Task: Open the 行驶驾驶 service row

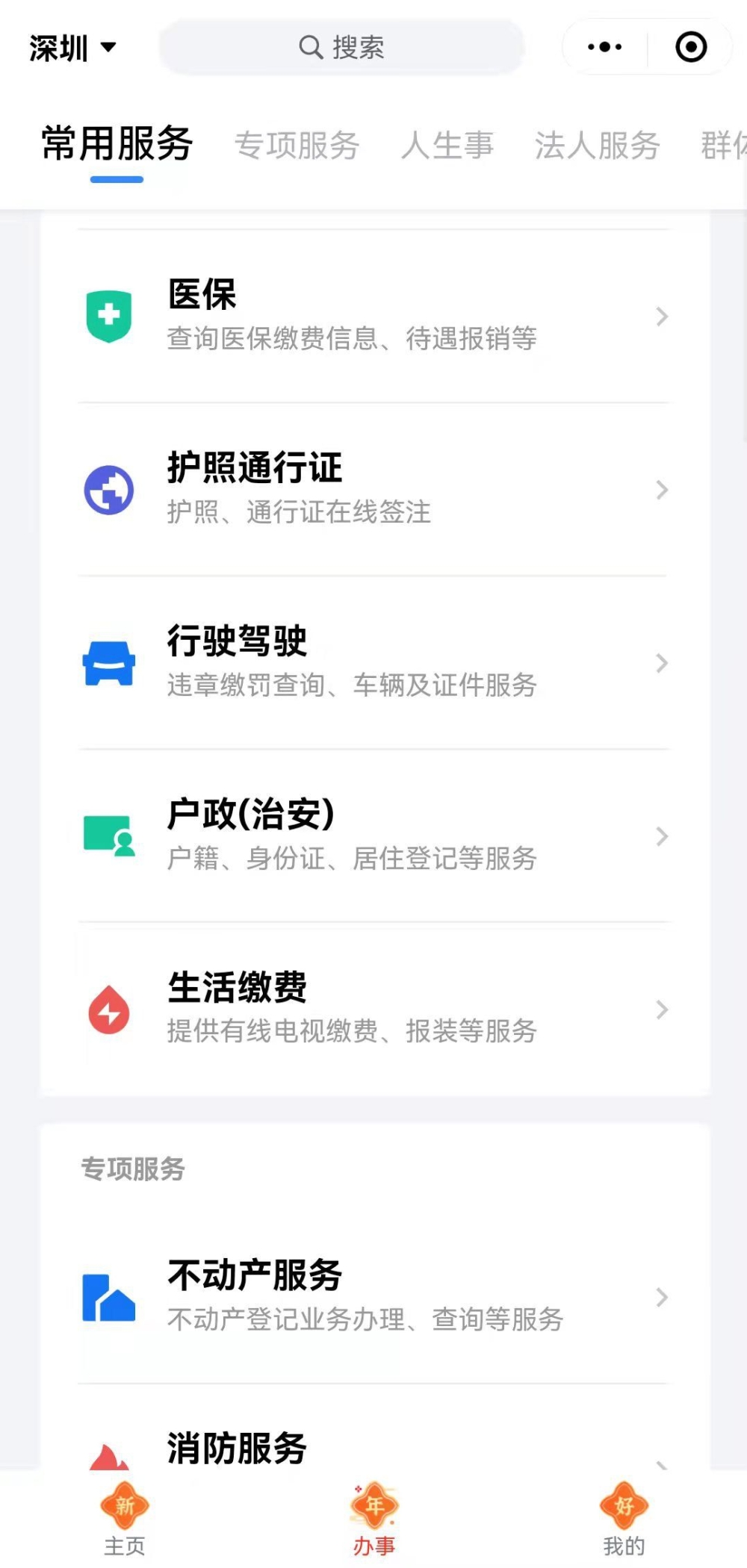Action: (x=373, y=663)
